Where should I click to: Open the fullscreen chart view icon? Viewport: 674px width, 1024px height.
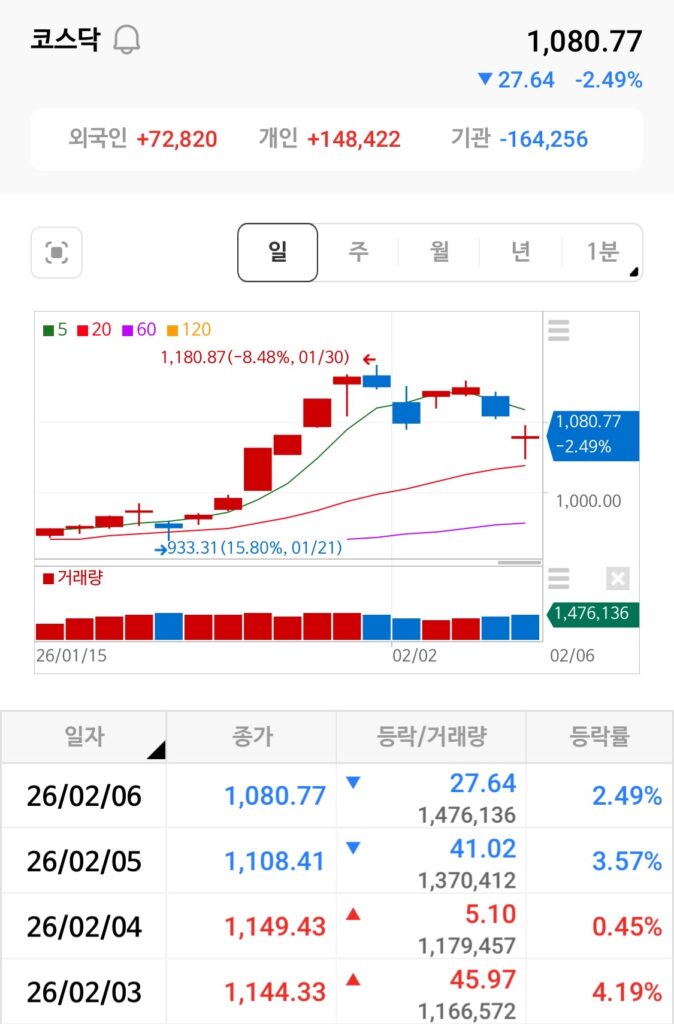tap(57, 253)
